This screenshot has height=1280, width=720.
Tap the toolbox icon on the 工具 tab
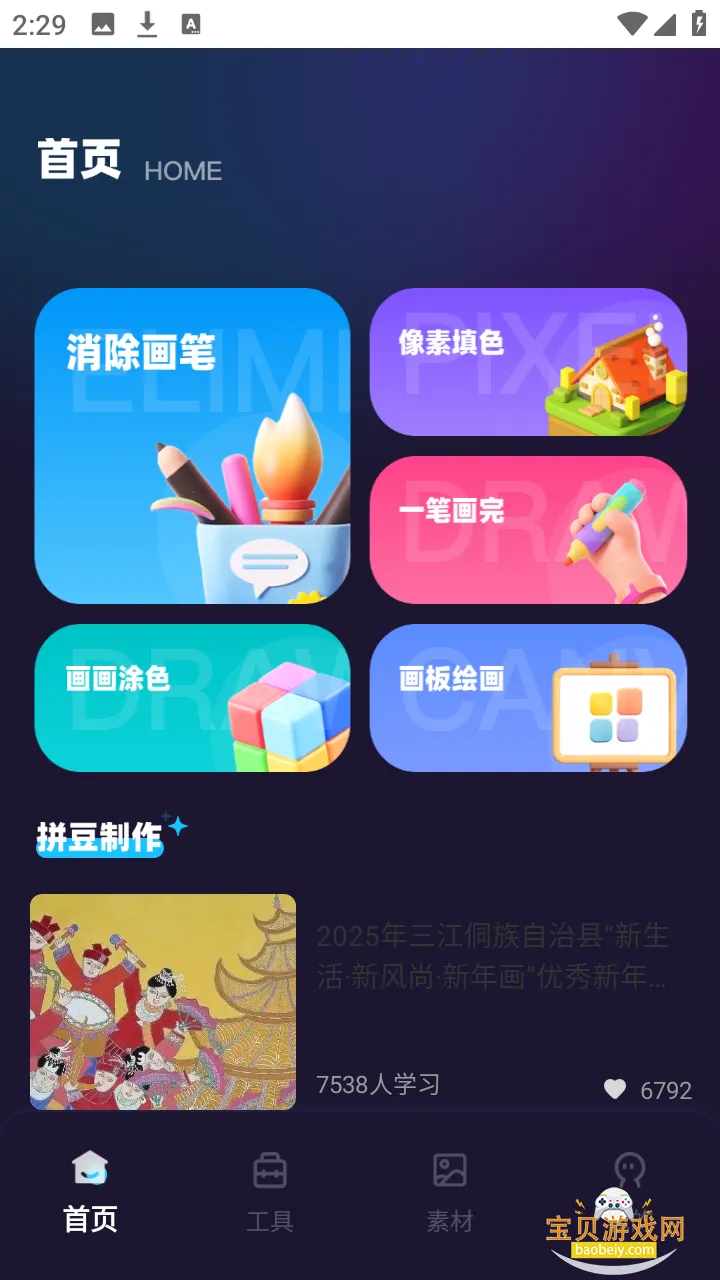pos(270,1168)
